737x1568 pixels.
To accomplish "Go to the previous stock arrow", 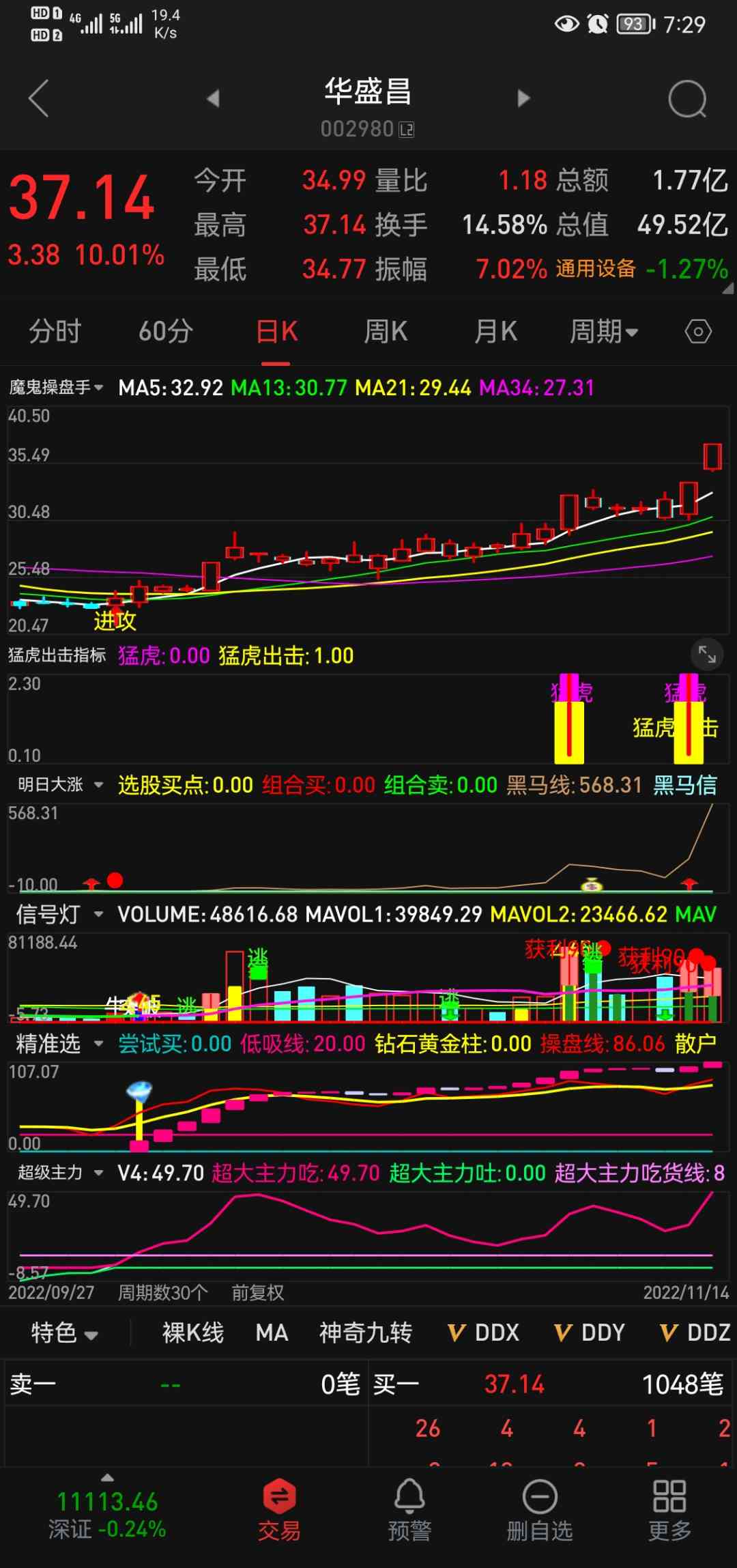I will coord(213,99).
